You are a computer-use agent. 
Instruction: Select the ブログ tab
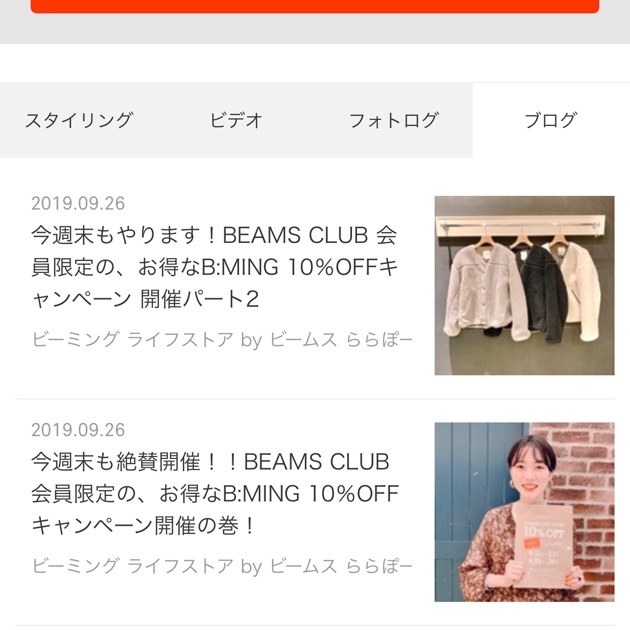551,120
